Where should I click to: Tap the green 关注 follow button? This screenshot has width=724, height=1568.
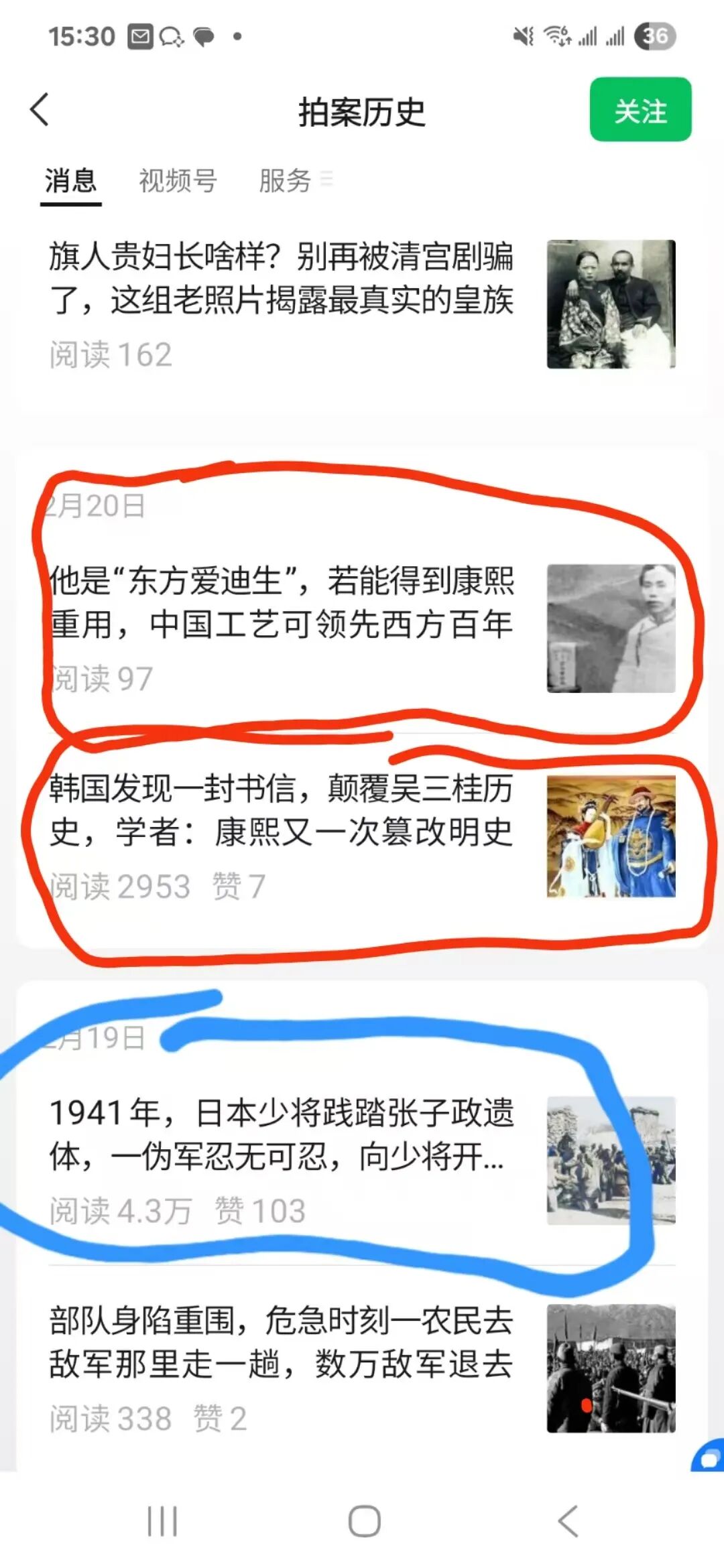(x=640, y=110)
